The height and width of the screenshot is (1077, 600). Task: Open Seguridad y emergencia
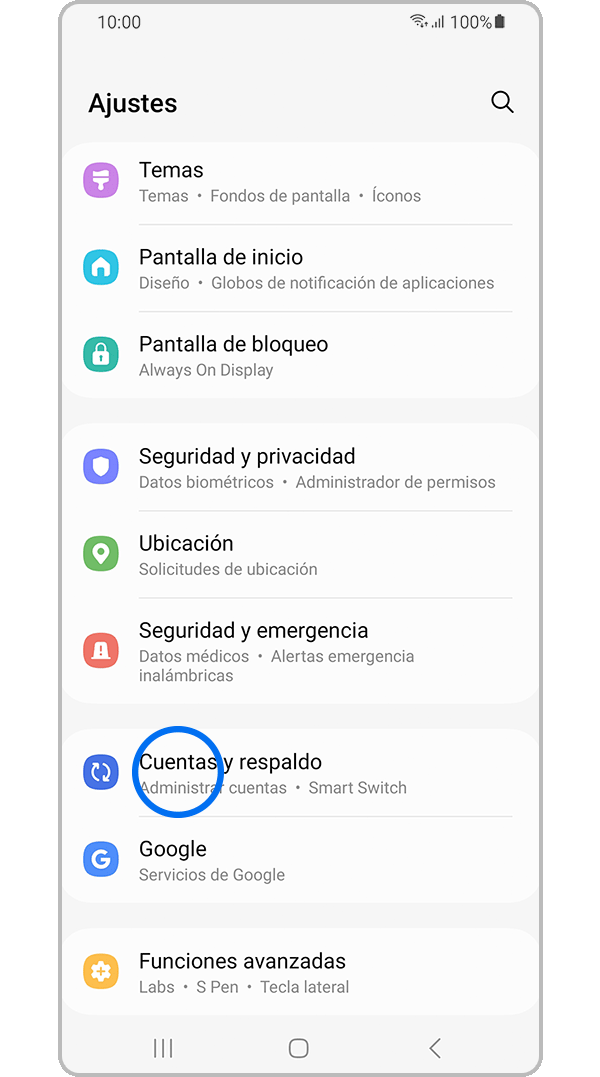coord(300,651)
